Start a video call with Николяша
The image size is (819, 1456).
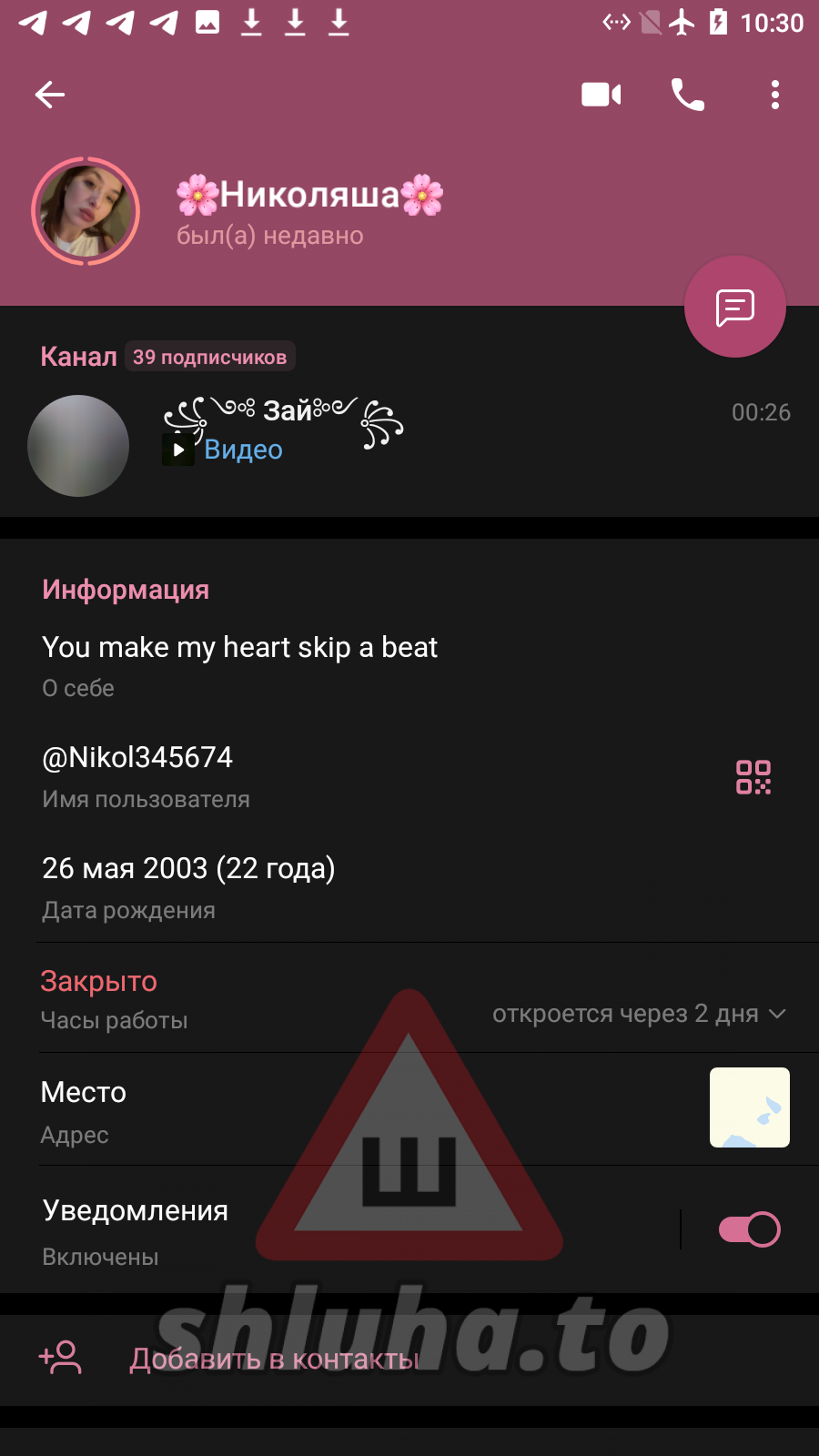[602, 95]
